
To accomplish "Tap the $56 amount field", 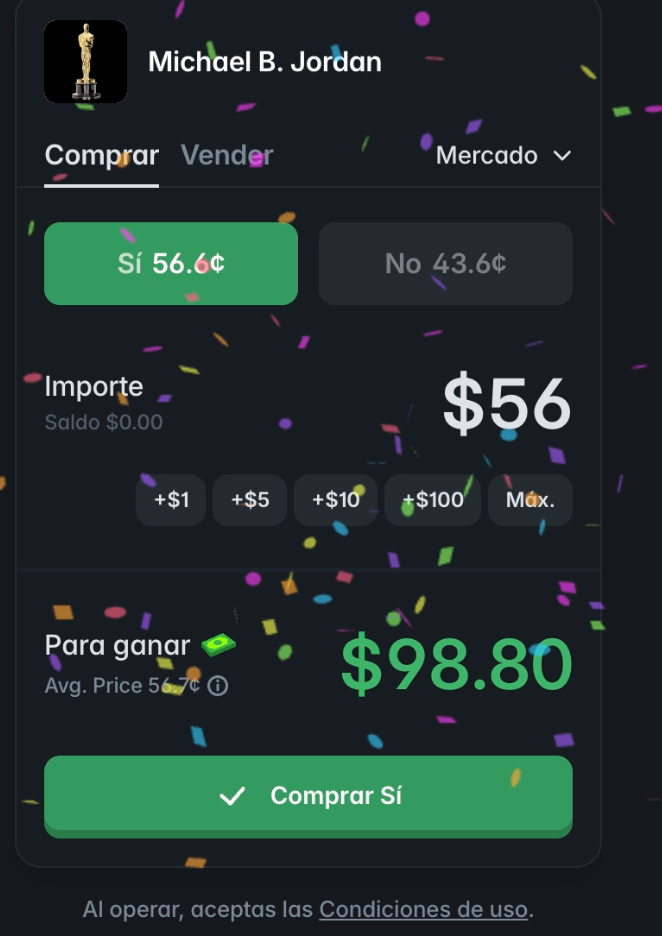I will point(506,406).
